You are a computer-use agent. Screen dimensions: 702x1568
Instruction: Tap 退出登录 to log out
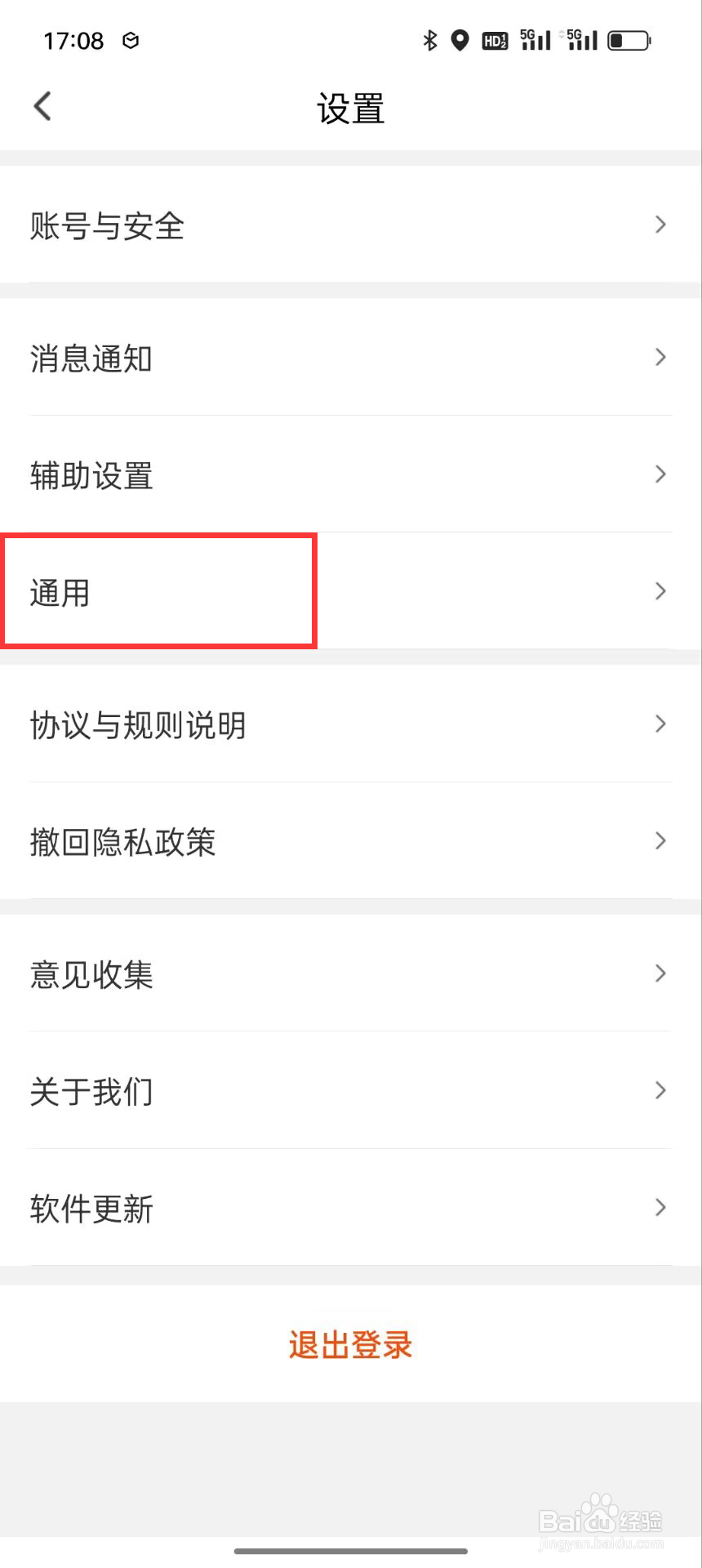point(349,1344)
